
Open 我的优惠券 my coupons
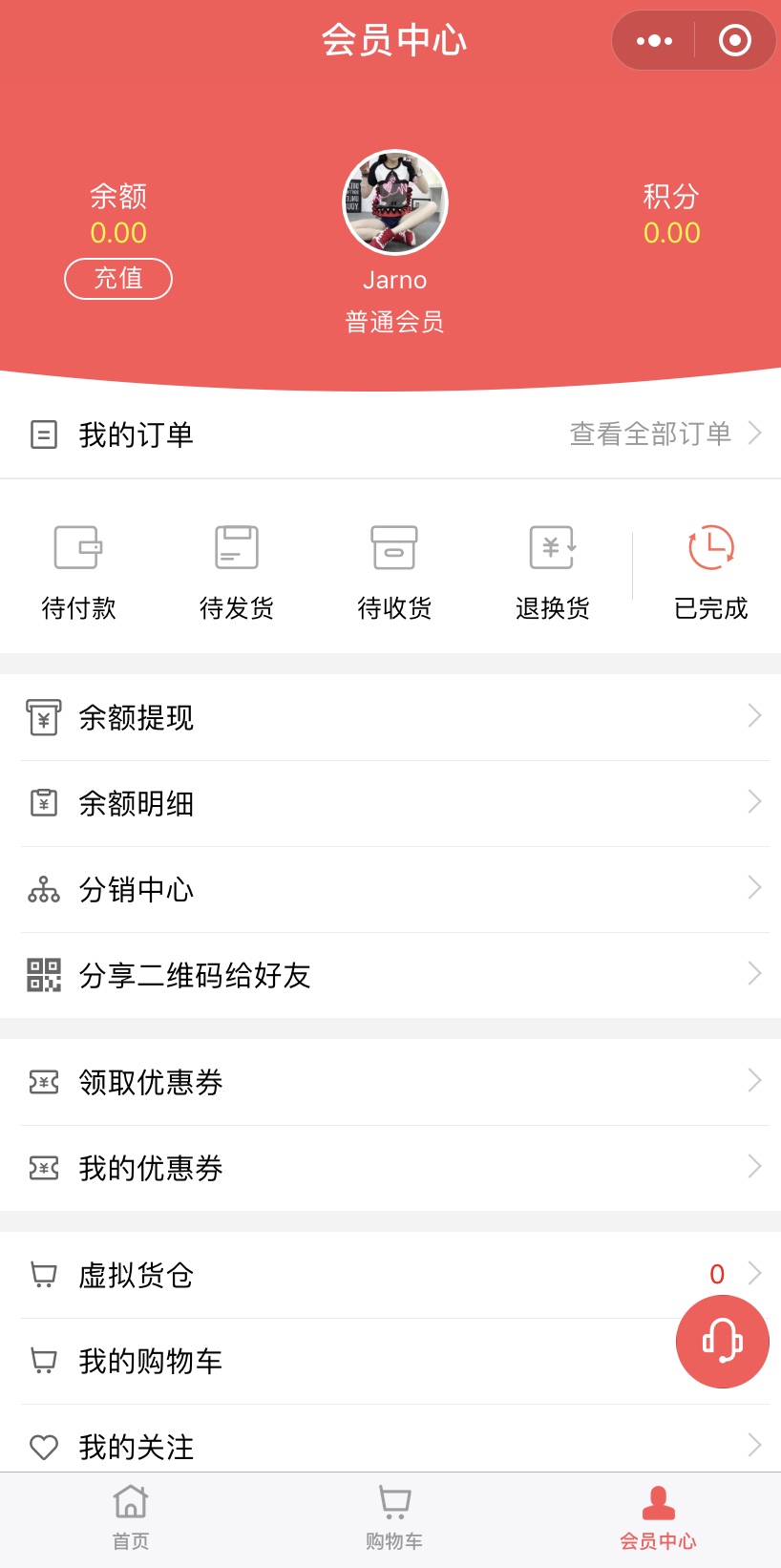[x=390, y=1168]
